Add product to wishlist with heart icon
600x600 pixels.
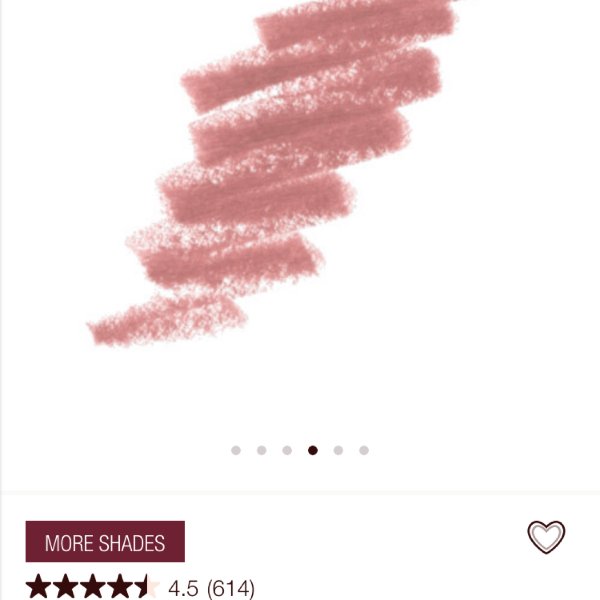[x=546, y=537]
